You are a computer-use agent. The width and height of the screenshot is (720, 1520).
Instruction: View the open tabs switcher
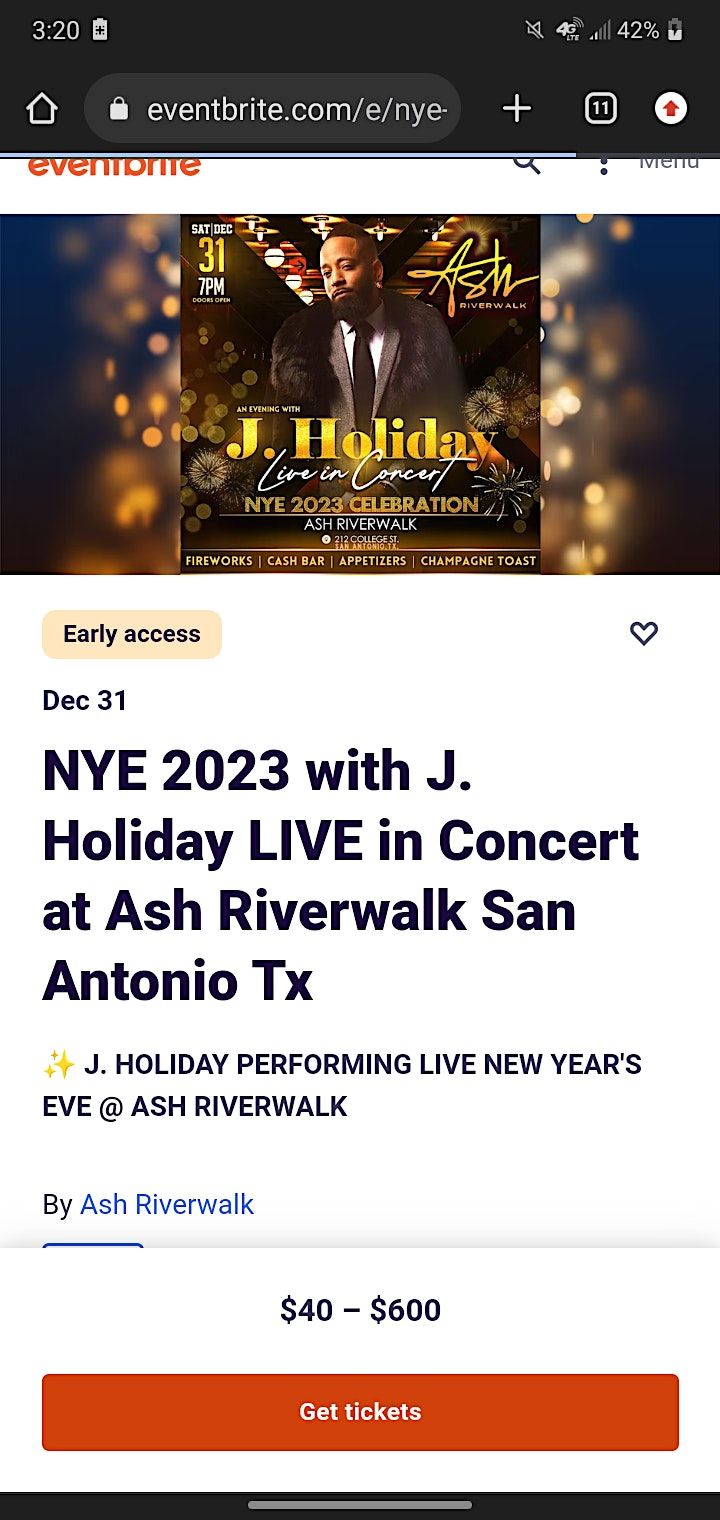600,109
